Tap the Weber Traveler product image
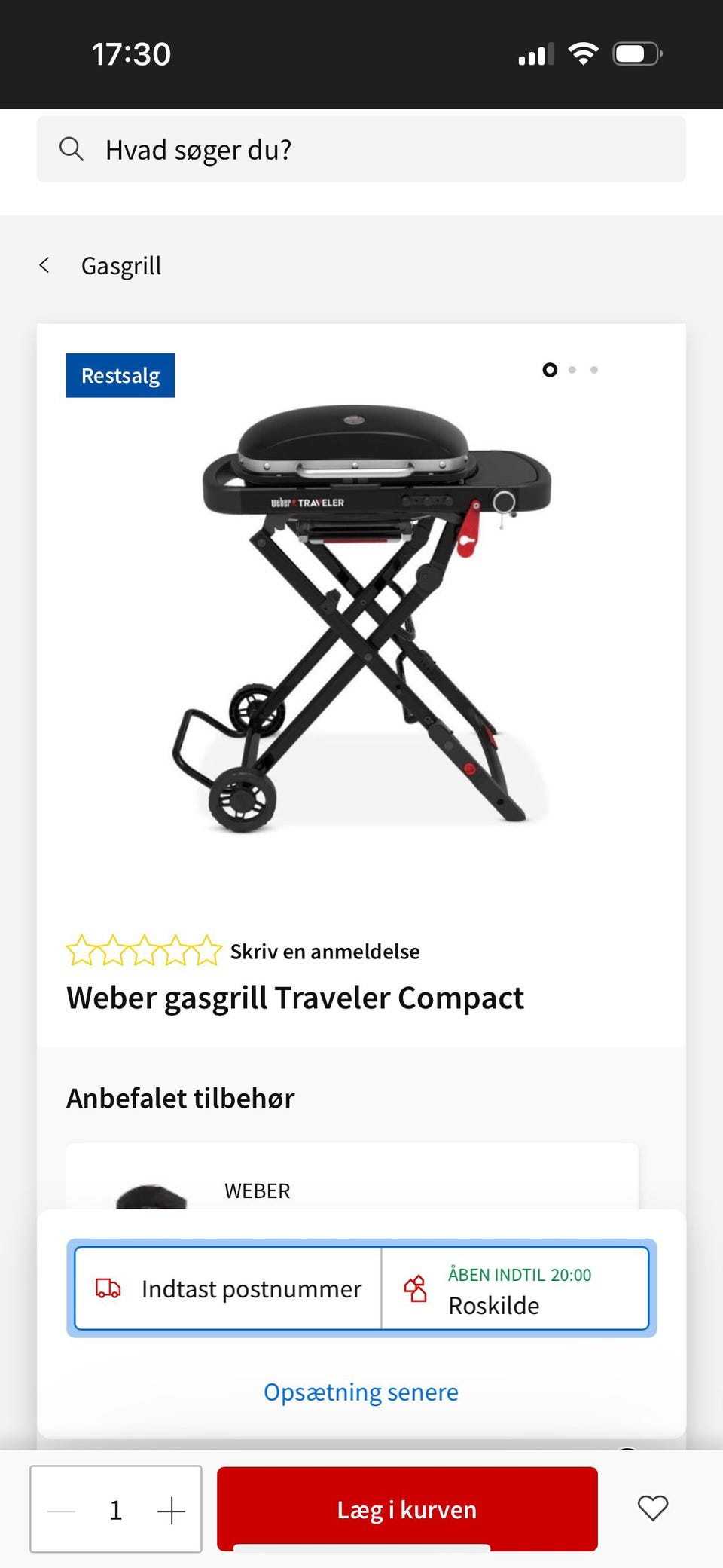The height and width of the screenshot is (1568, 723). pos(361,618)
